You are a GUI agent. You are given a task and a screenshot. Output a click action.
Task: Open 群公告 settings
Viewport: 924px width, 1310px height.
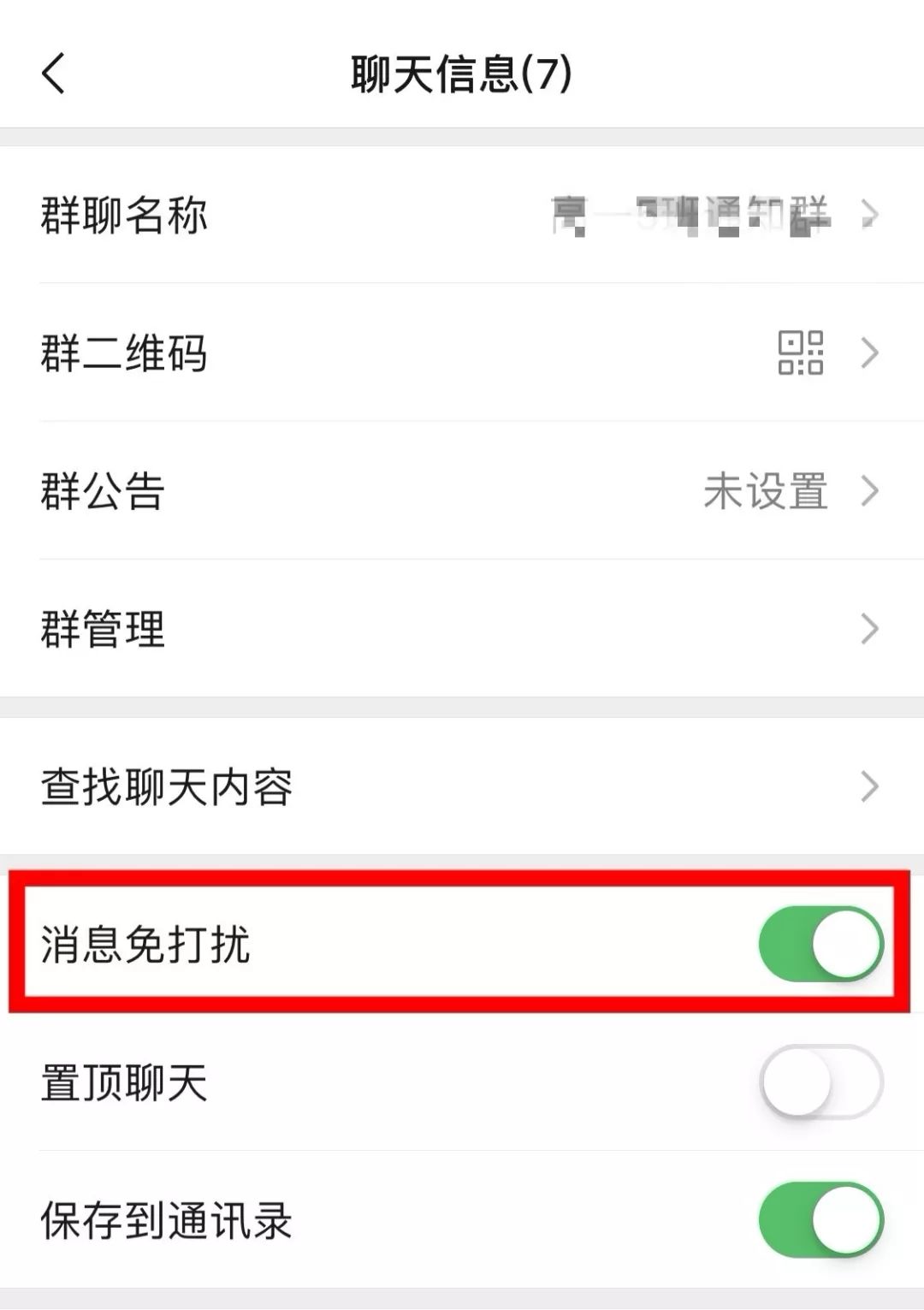coord(462,491)
